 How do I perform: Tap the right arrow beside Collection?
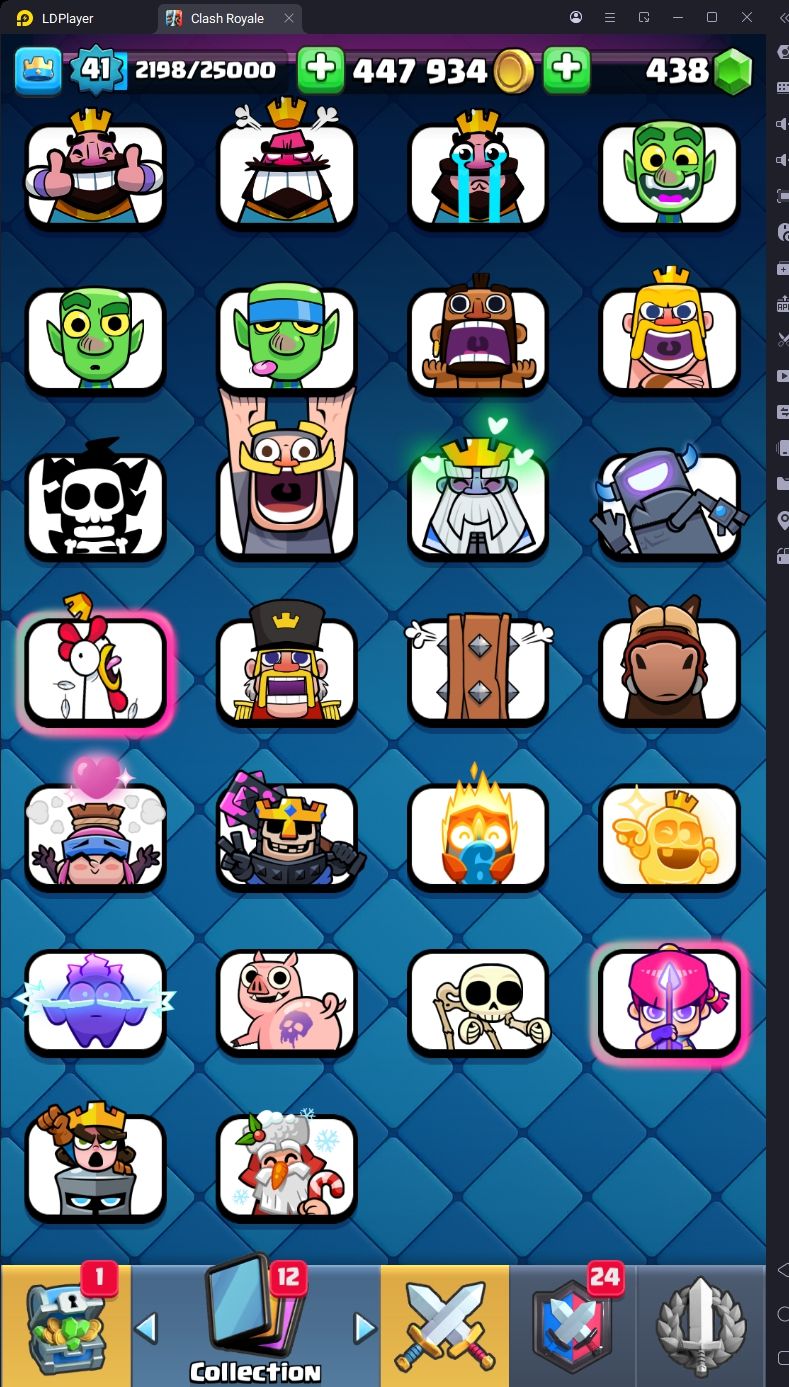365,1327
